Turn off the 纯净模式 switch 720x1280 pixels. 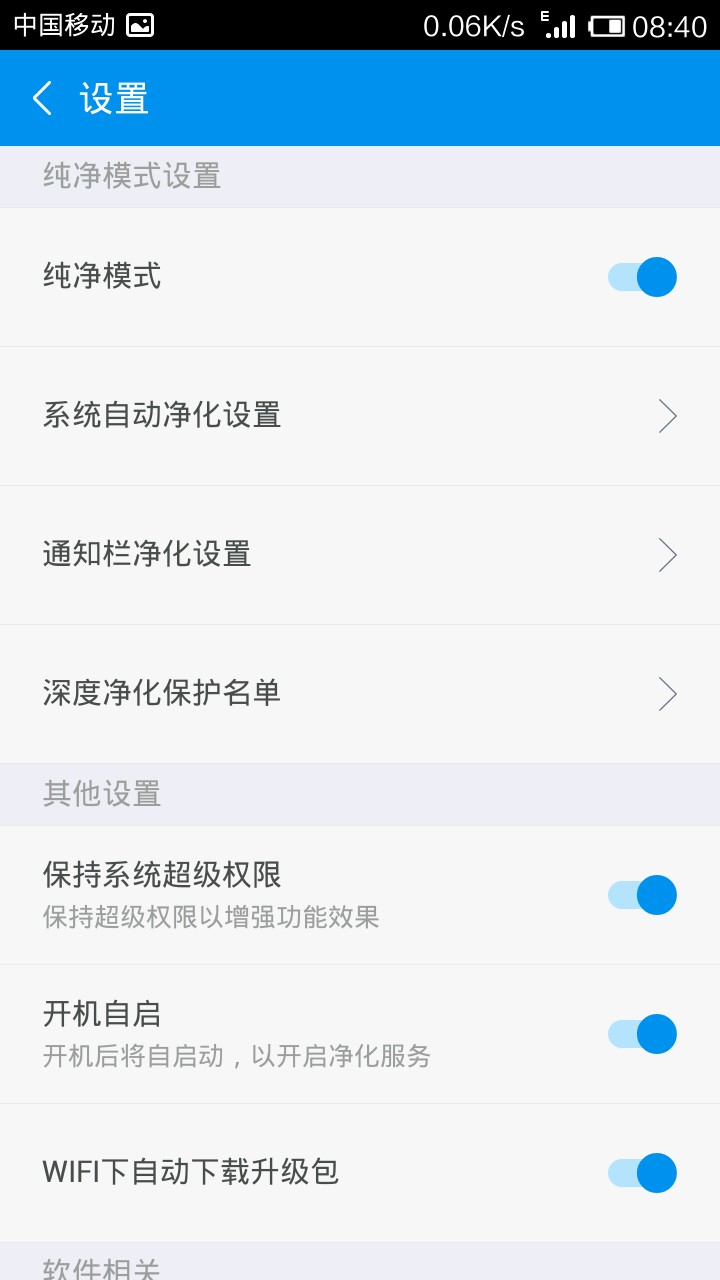tap(642, 277)
